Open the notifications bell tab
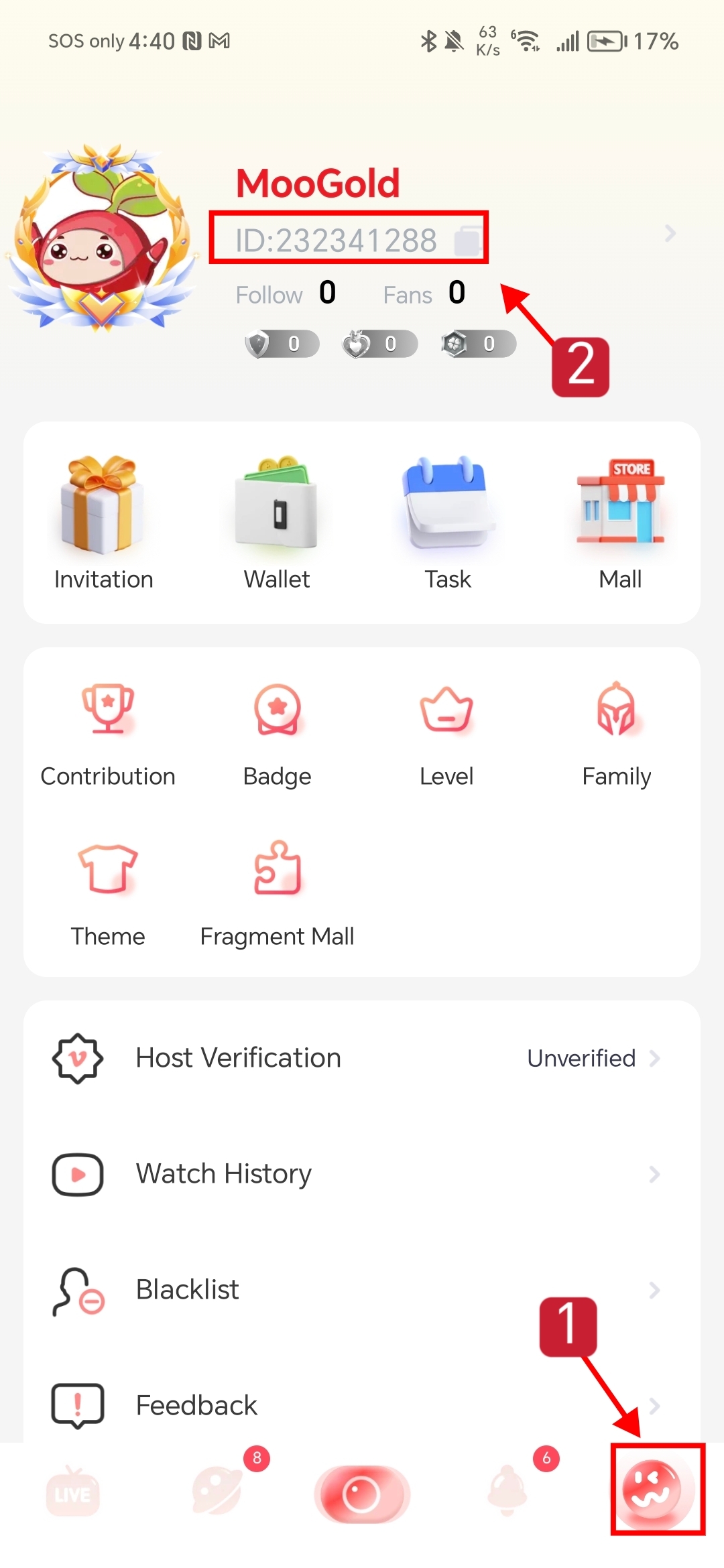The image size is (724, 1568). click(508, 1492)
